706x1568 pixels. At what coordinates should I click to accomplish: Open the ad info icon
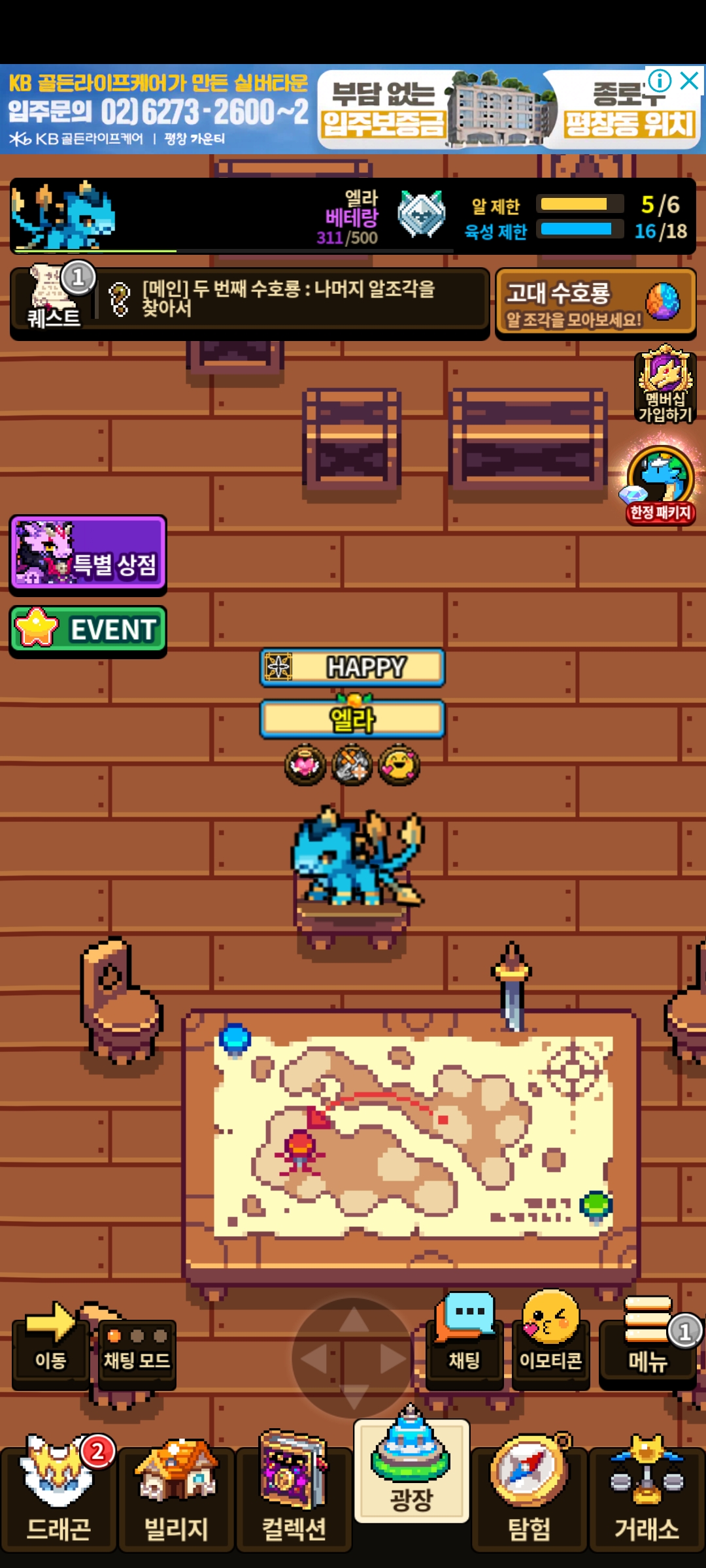[x=660, y=81]
